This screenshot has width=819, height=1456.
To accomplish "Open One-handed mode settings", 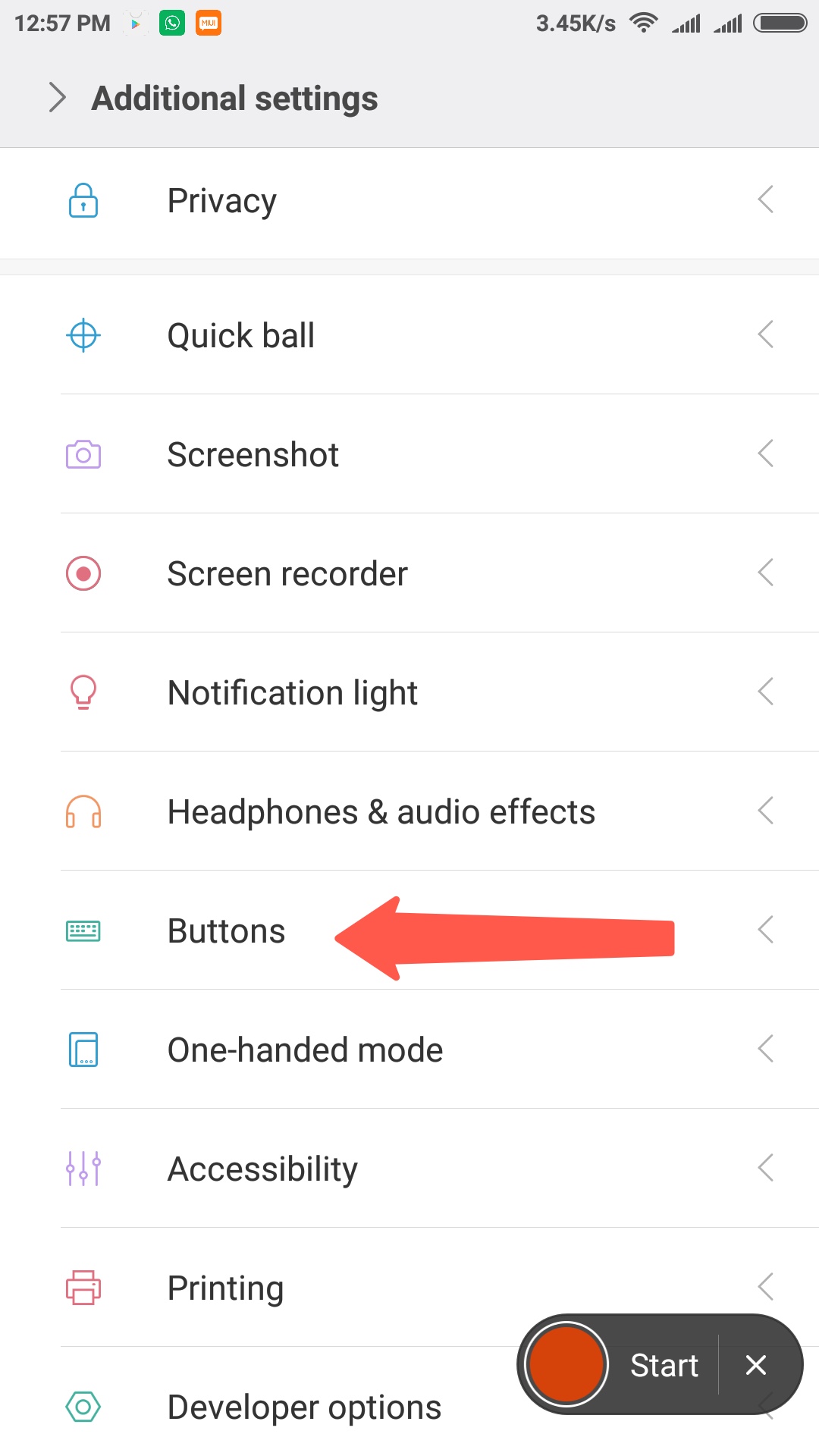I will pos(409,1050).
